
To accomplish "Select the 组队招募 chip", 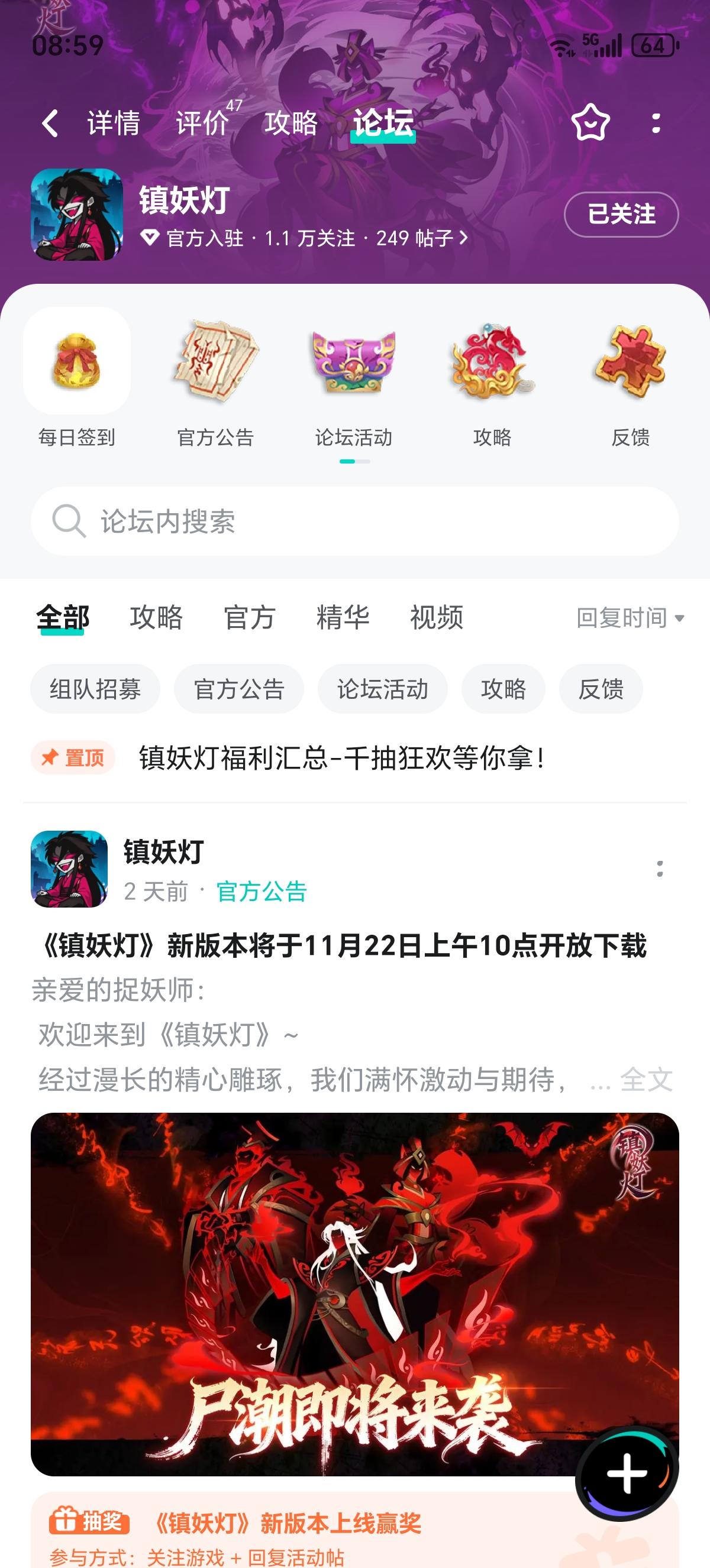I will (x=95, y=689).
